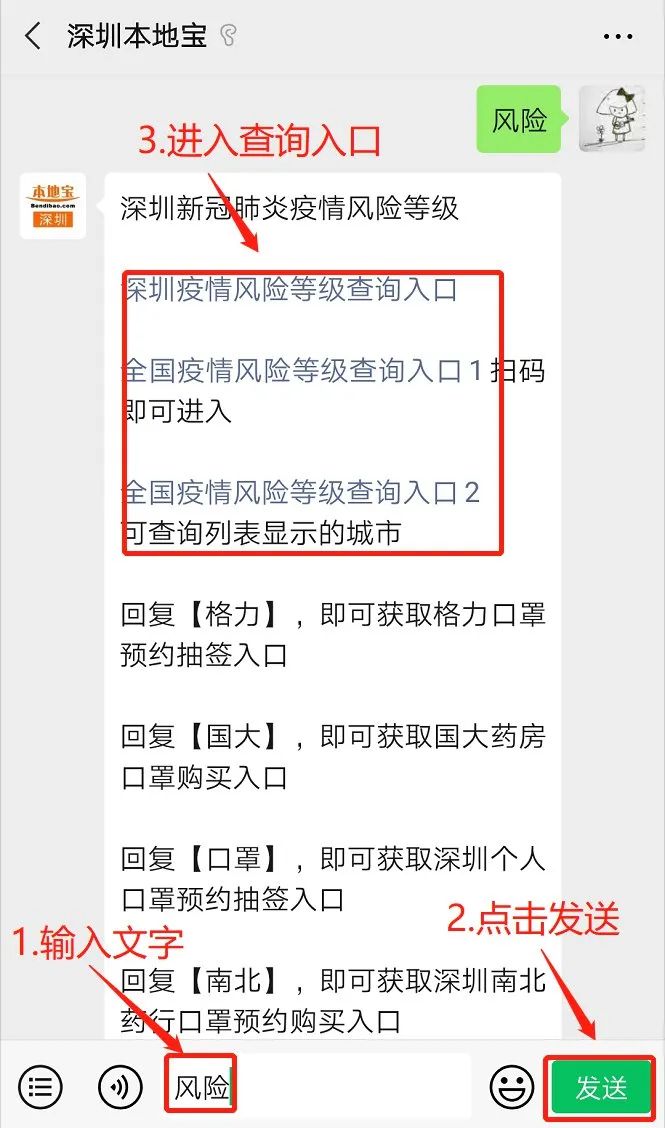Tap your own avatar beside 风险 message
The image size is (665, 1128).
(611, 119)
